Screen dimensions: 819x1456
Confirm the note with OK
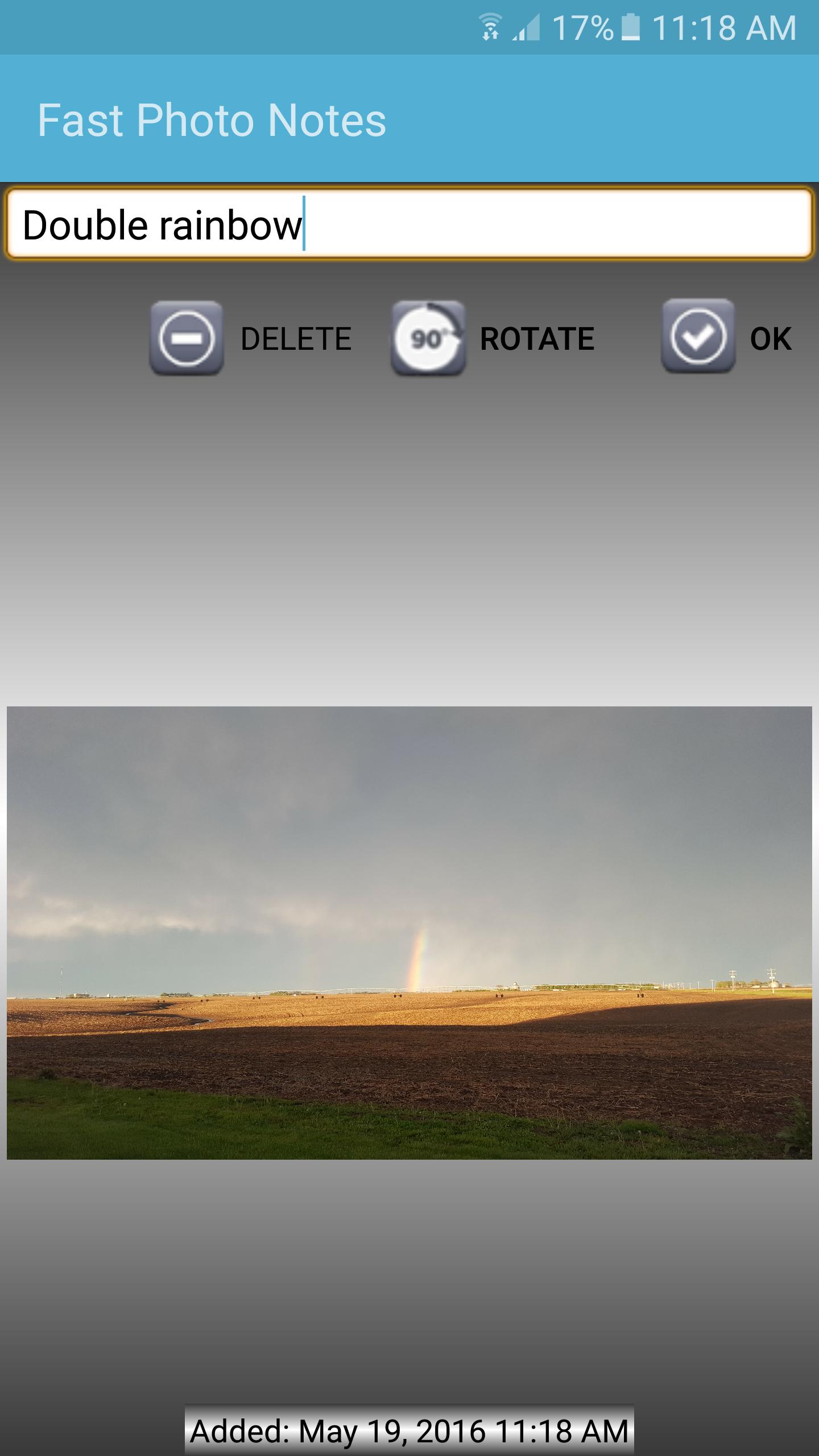698,337
